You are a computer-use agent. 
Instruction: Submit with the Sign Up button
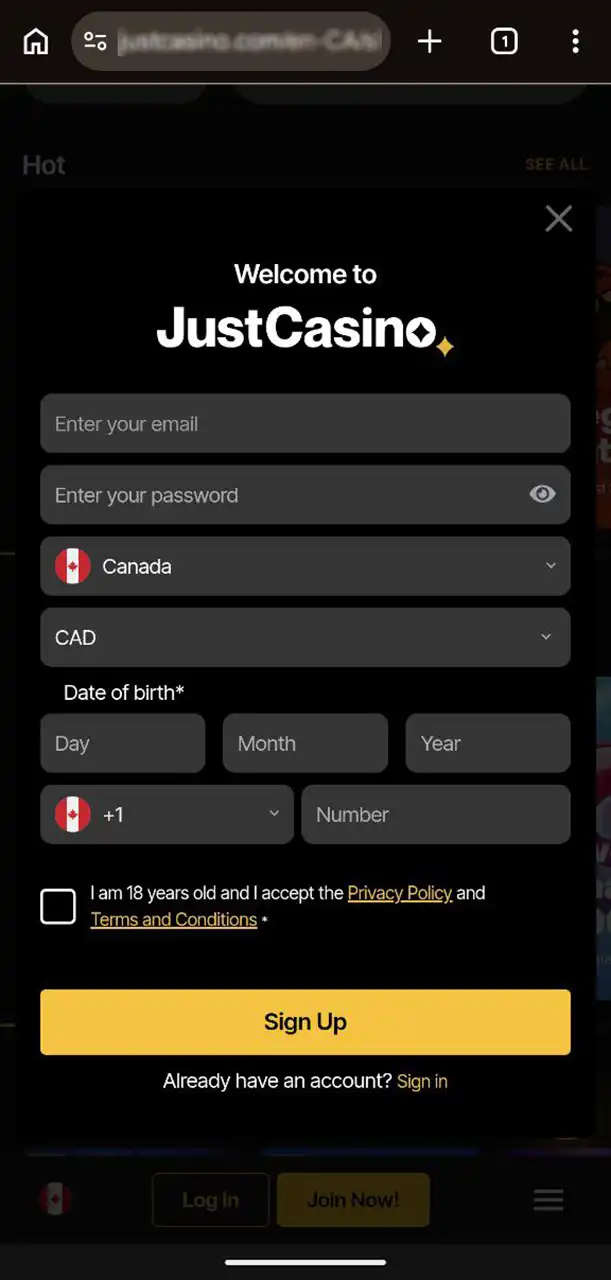[x=305, y=1022]
